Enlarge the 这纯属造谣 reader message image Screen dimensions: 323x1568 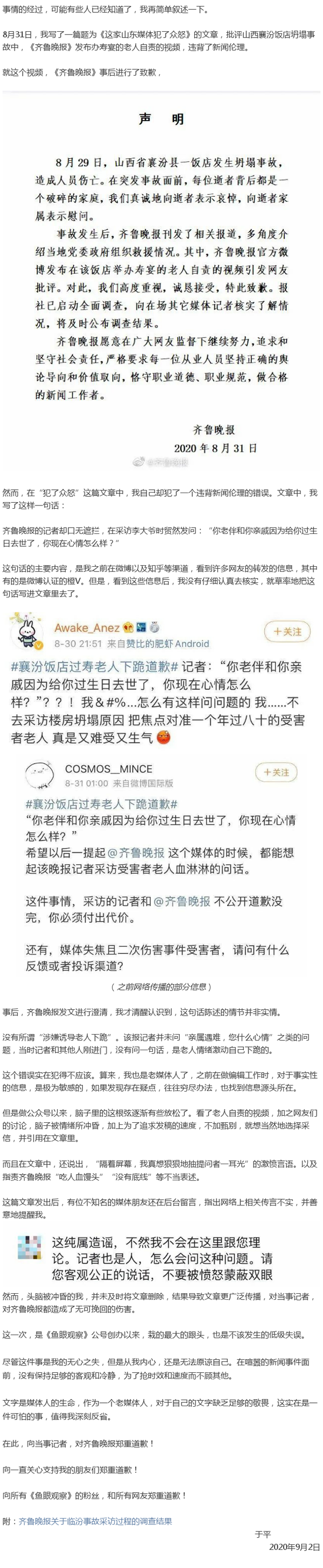point(161,1258)
